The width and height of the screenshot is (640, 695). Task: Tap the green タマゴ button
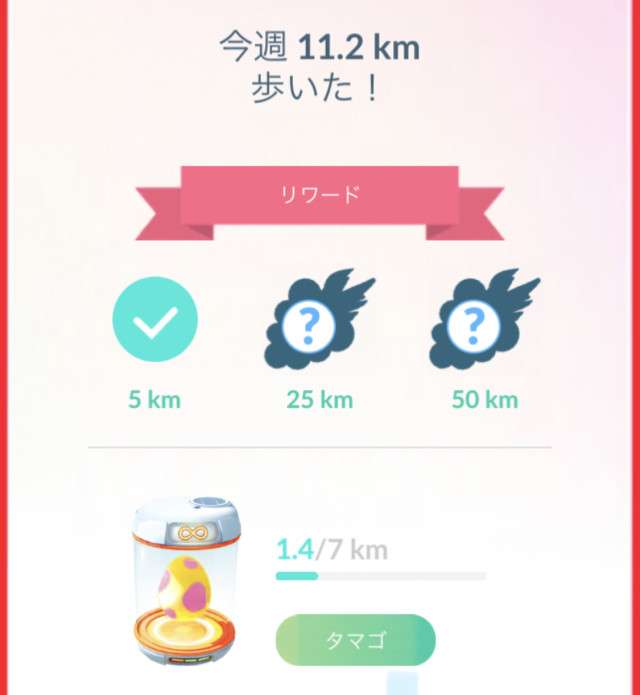click(355, 640)
